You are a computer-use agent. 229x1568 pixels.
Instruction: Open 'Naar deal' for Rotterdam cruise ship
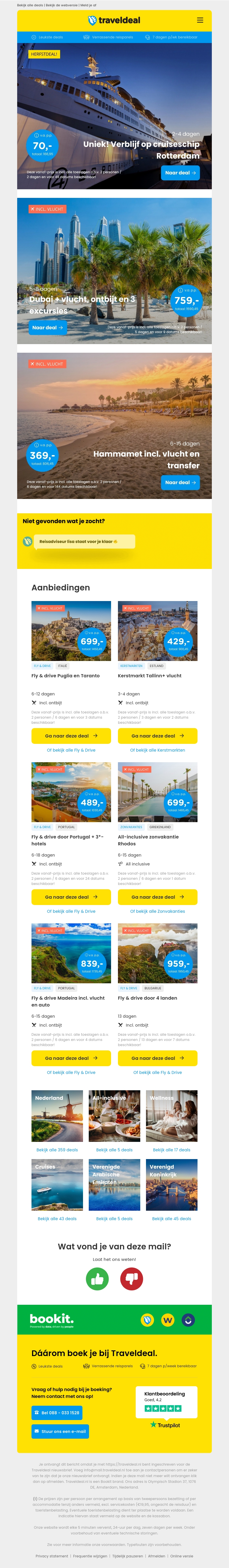[x=180, y=173]
